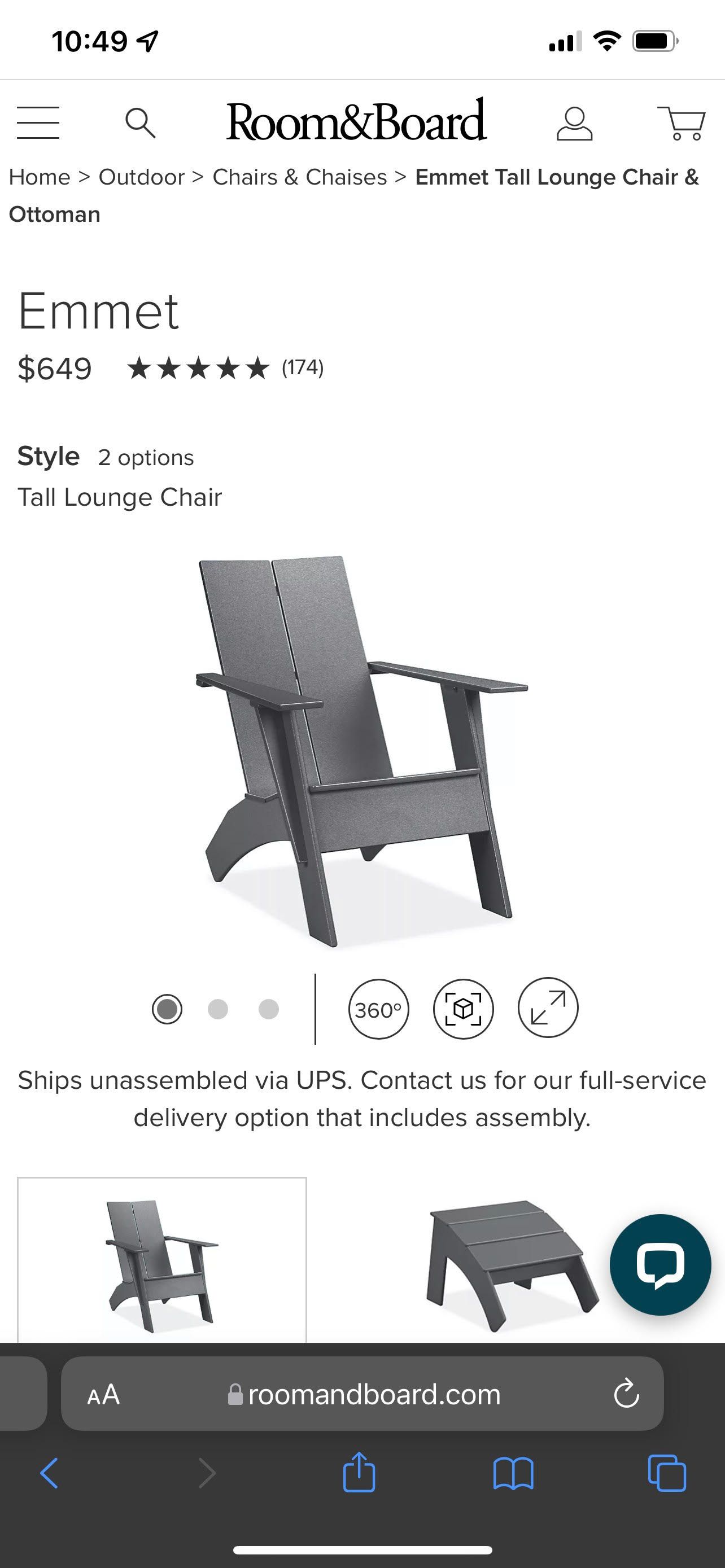Screen dimensions: 725x1568
Task: Open the site search
Action: (x=140, y=123)
